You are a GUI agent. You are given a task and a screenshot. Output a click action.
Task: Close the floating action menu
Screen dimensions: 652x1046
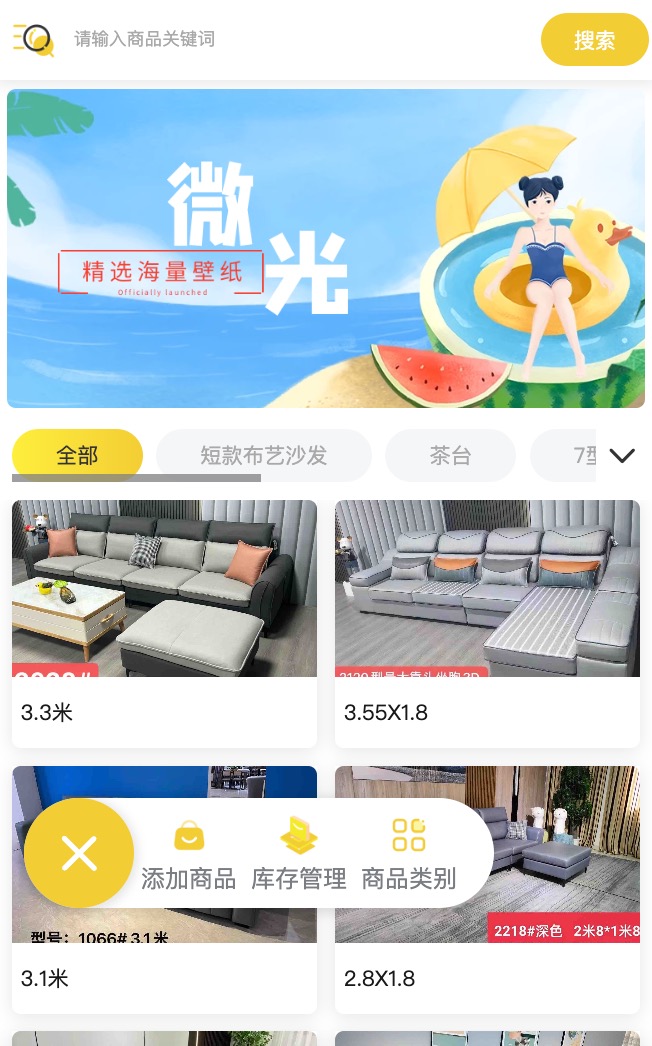(79, 853)
